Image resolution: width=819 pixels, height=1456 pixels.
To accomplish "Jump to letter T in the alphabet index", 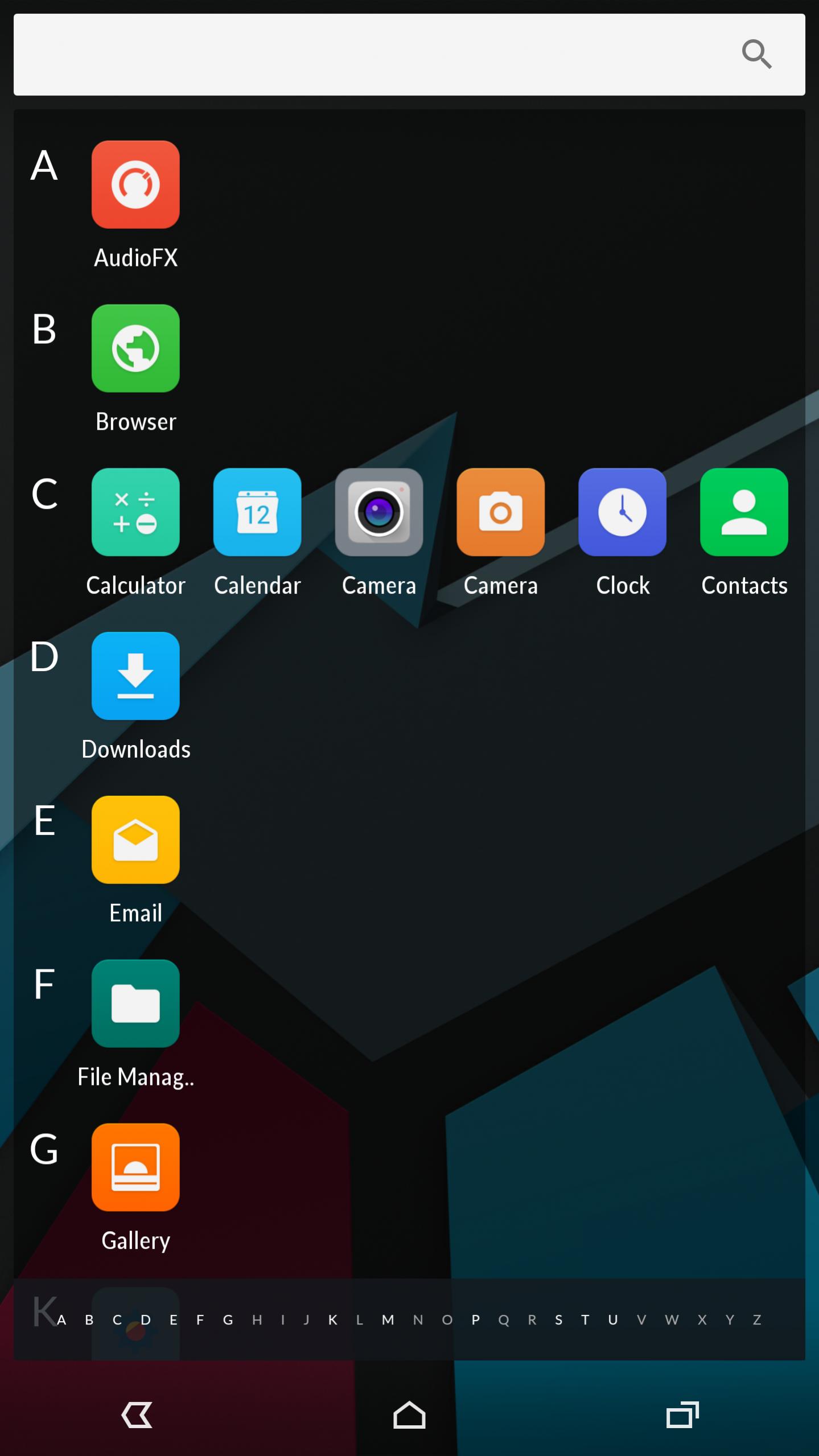I will [x=585, y=1320].
